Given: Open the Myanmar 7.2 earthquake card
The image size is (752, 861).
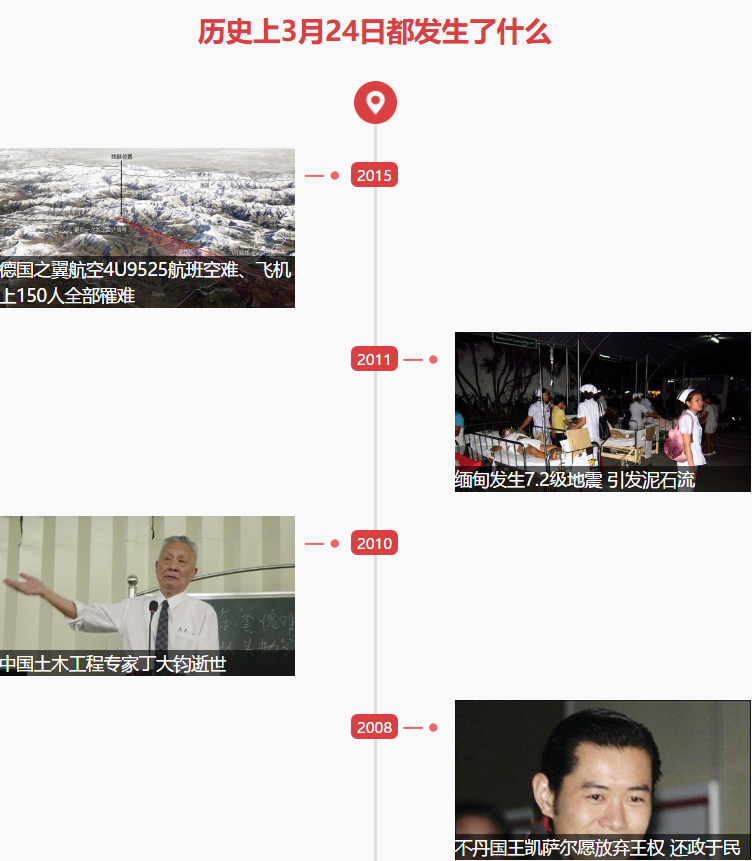Looking at the screenshot, I should tap(602, 411).
